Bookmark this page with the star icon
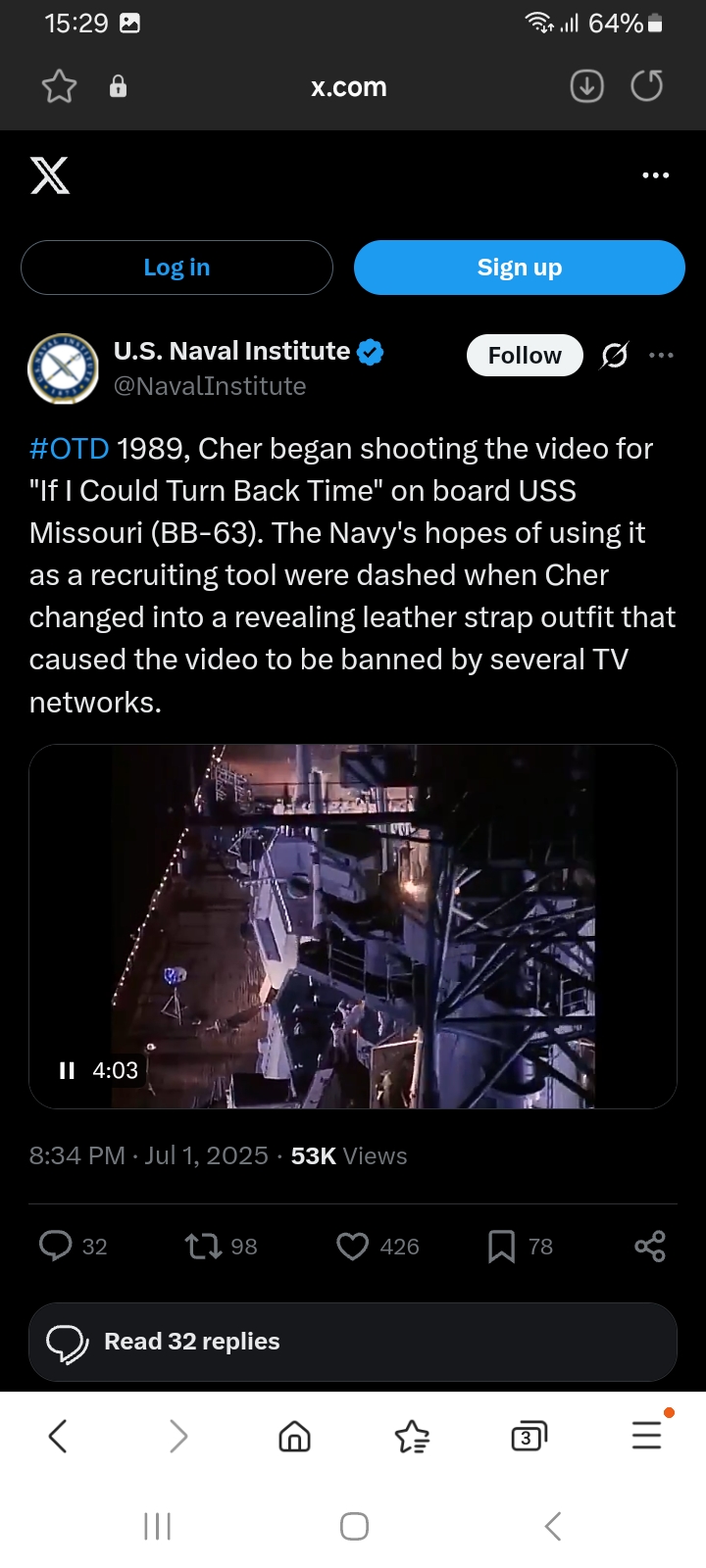Image resolution: width=706 pixels, height=1568 pixels. (x=59, y=87)
